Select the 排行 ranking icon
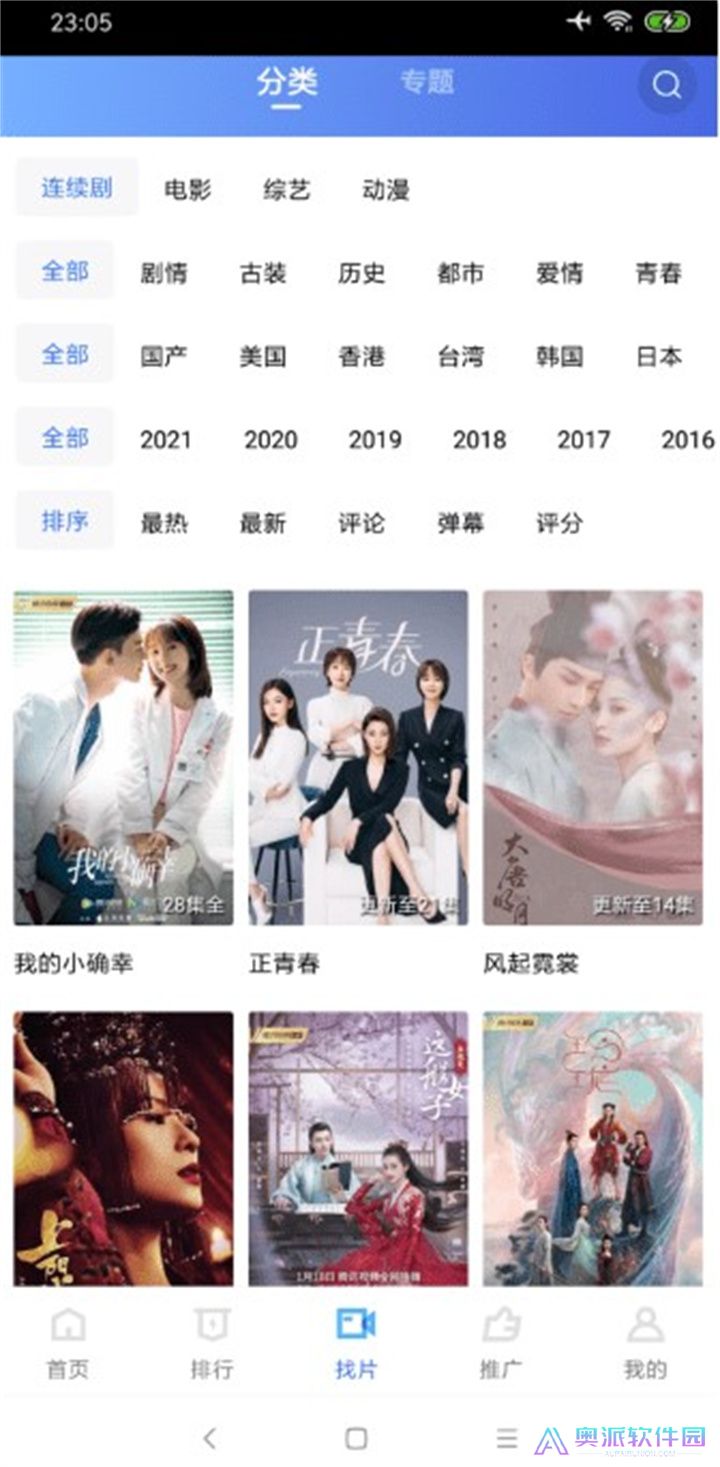This screenshot has width=720, height=1467. click(213, 1326)
